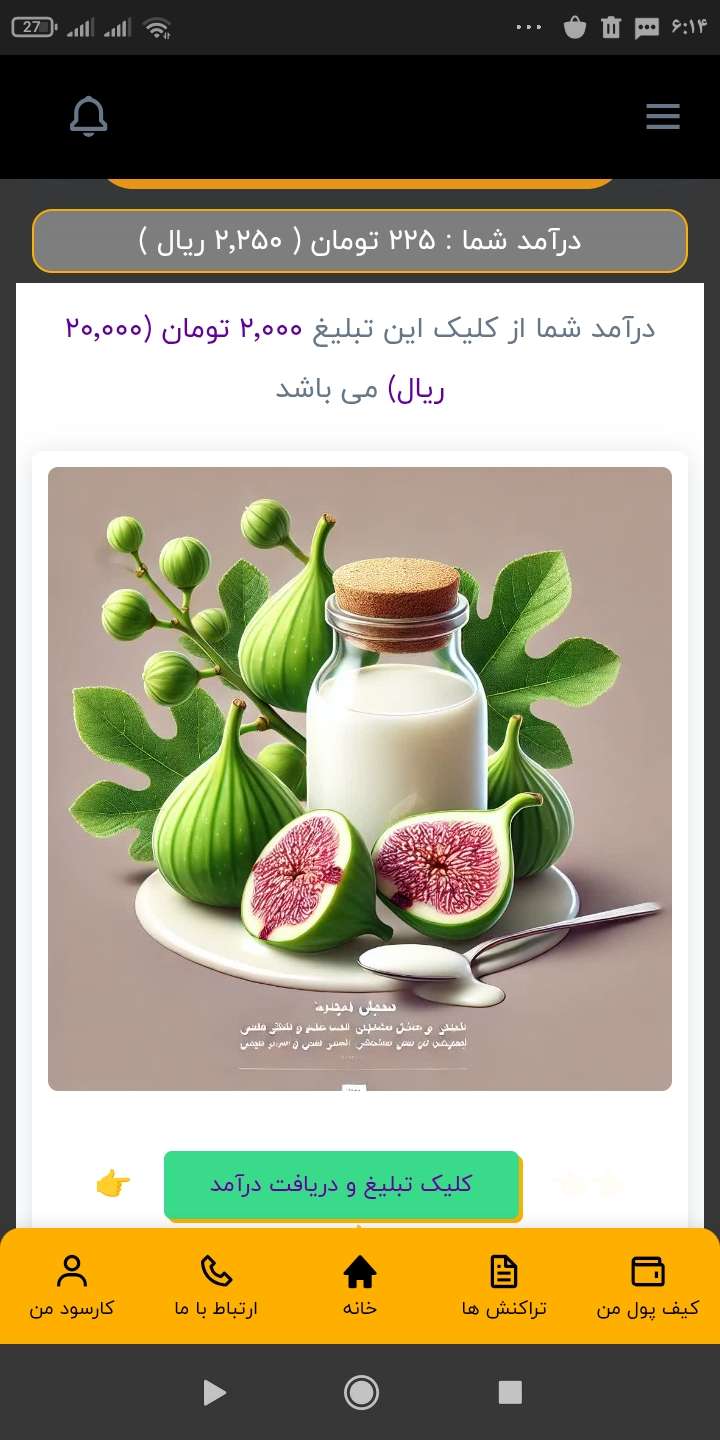Tap the green 'کلیک تبلیغ و دریافت درآمد' button
The image size is (720, 1440).
point(342,1185)
